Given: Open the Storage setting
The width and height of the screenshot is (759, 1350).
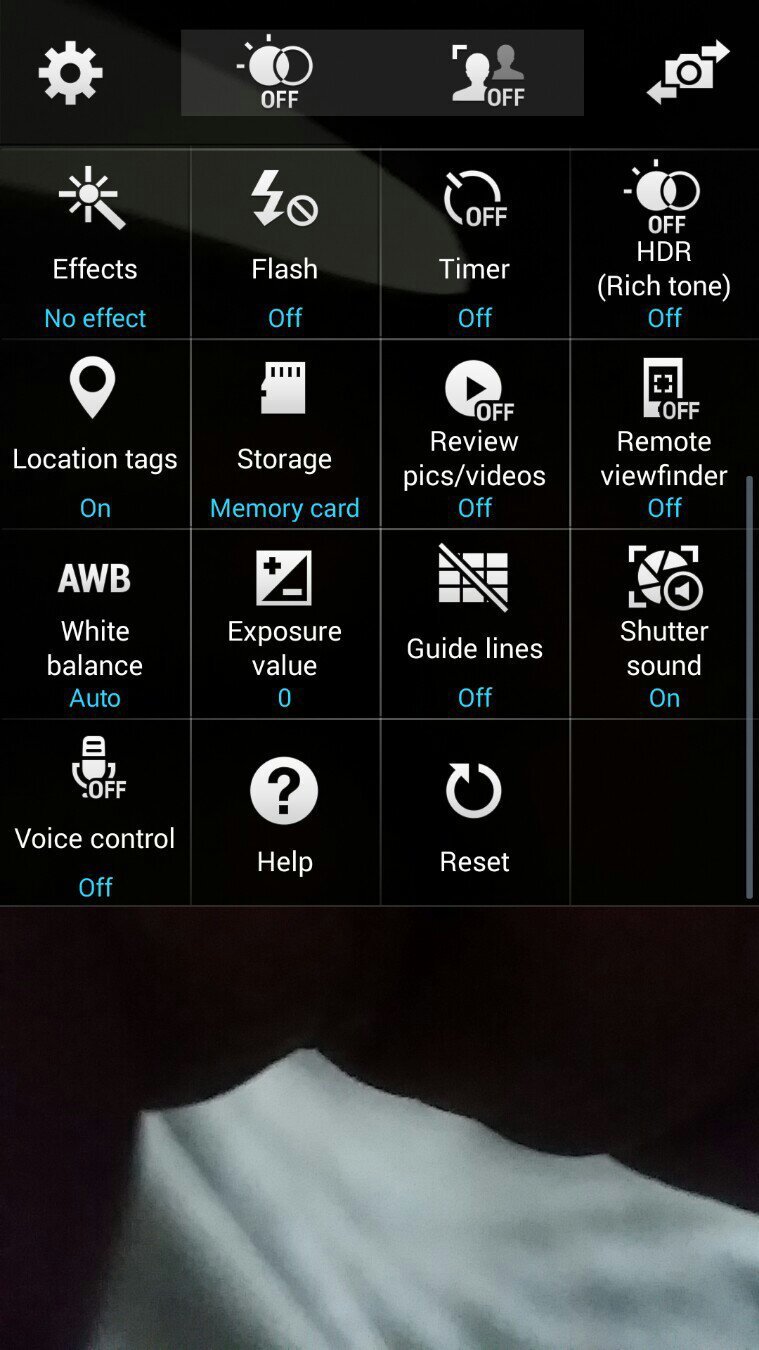Looking at the screenshot, I should (x=285, y=435).
